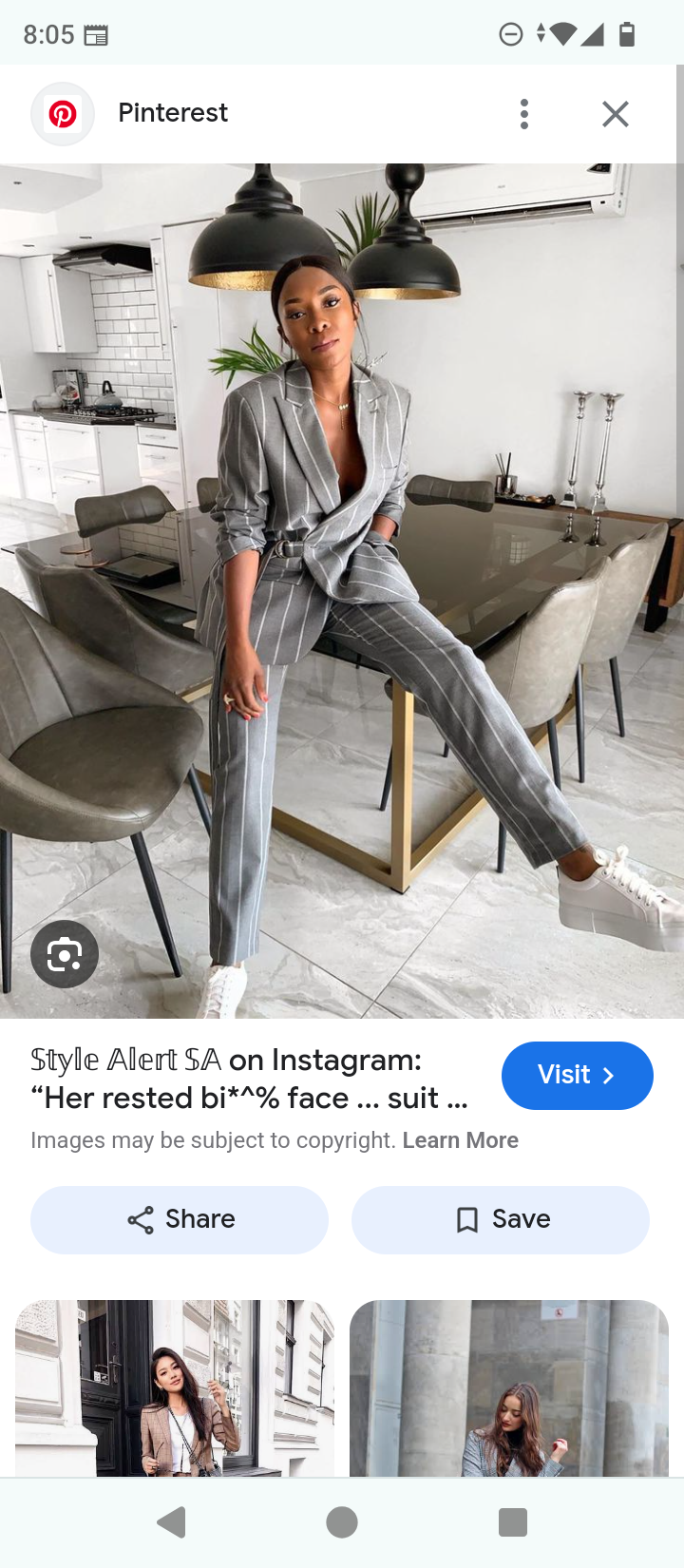Save this image to collections
The image size is (684, 1568).
coord(501,1219)
